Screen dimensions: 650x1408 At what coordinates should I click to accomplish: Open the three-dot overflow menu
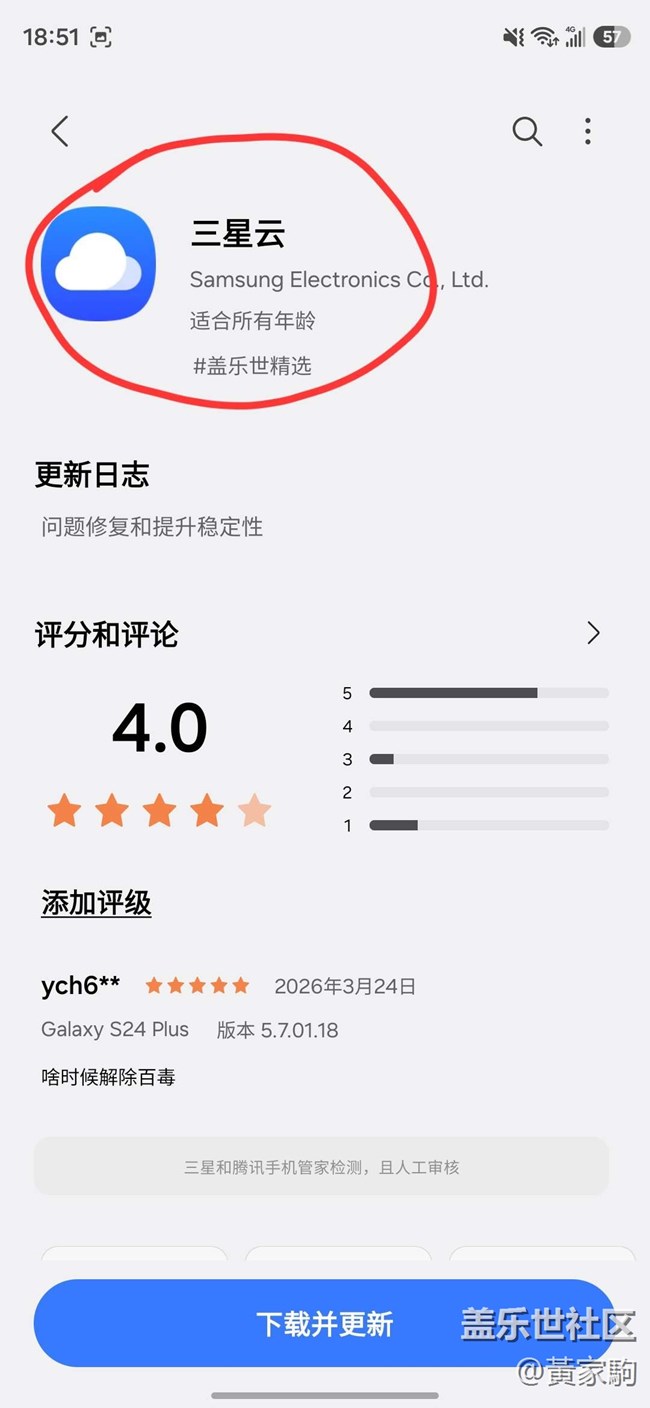(588, 131)
